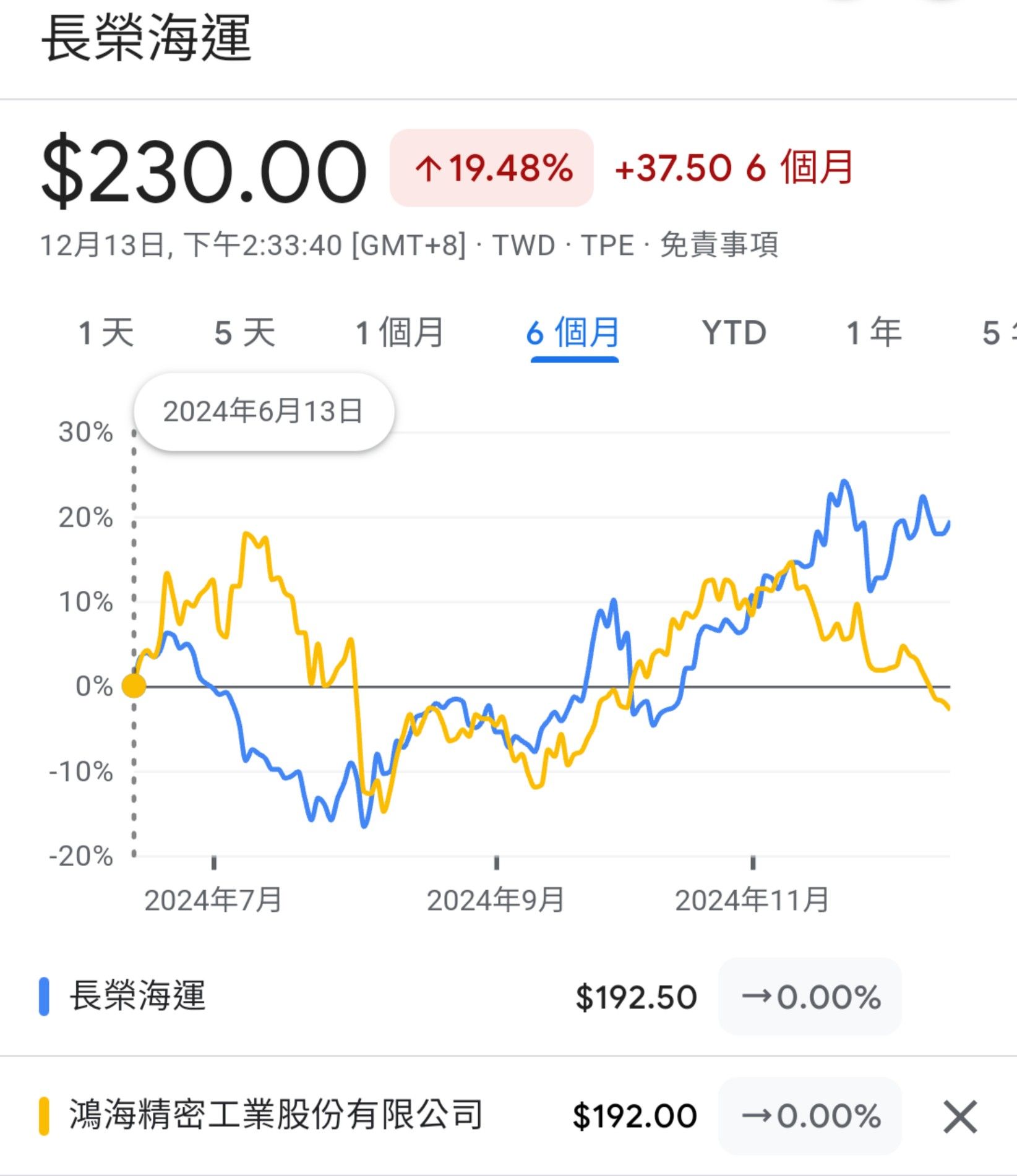Screen dimensions: 1017x1176
Task: Open the 長榮海運 comparison row
Action: (x=138, y=997)
